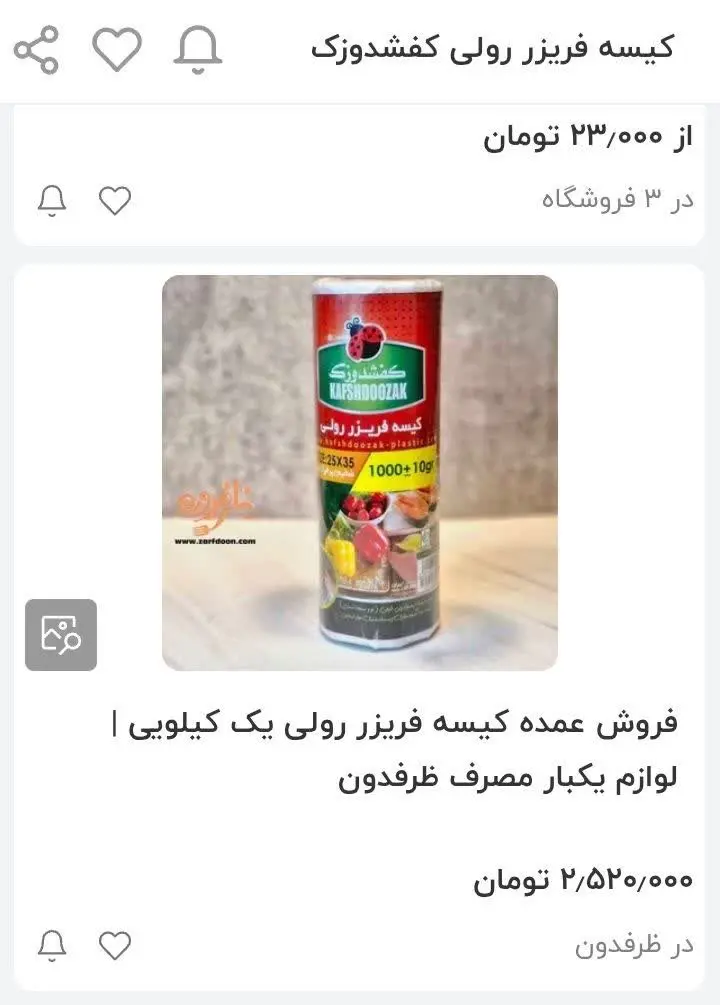
Task: Open notifications with the top bell icon
Action: (x=198, y=48)
